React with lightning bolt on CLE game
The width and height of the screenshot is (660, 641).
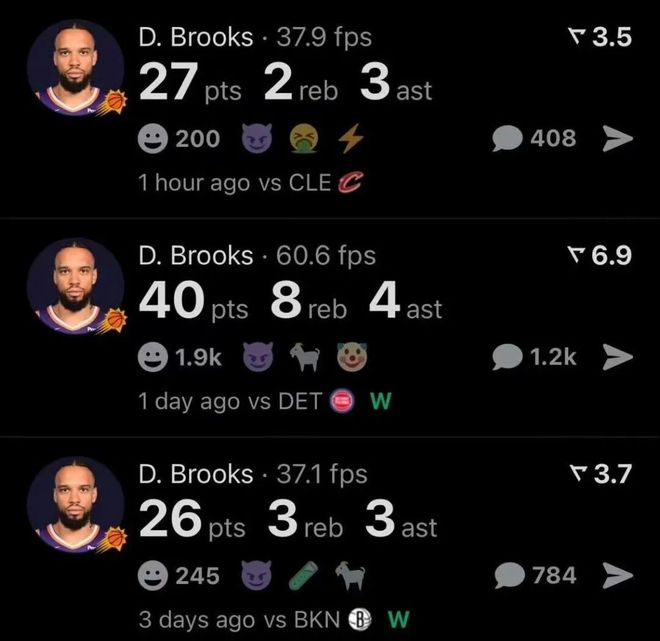[x=346, y=139]
